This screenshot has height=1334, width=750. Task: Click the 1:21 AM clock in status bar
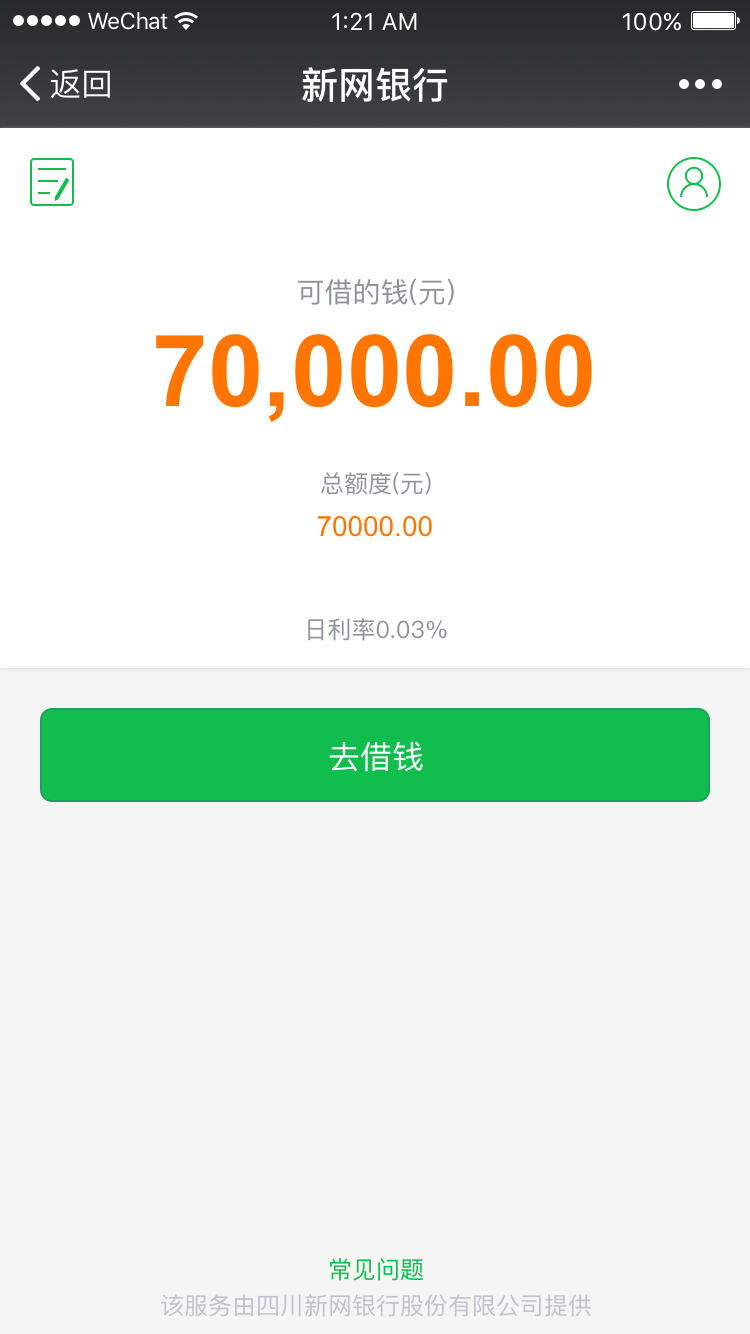tap(375, 19)
